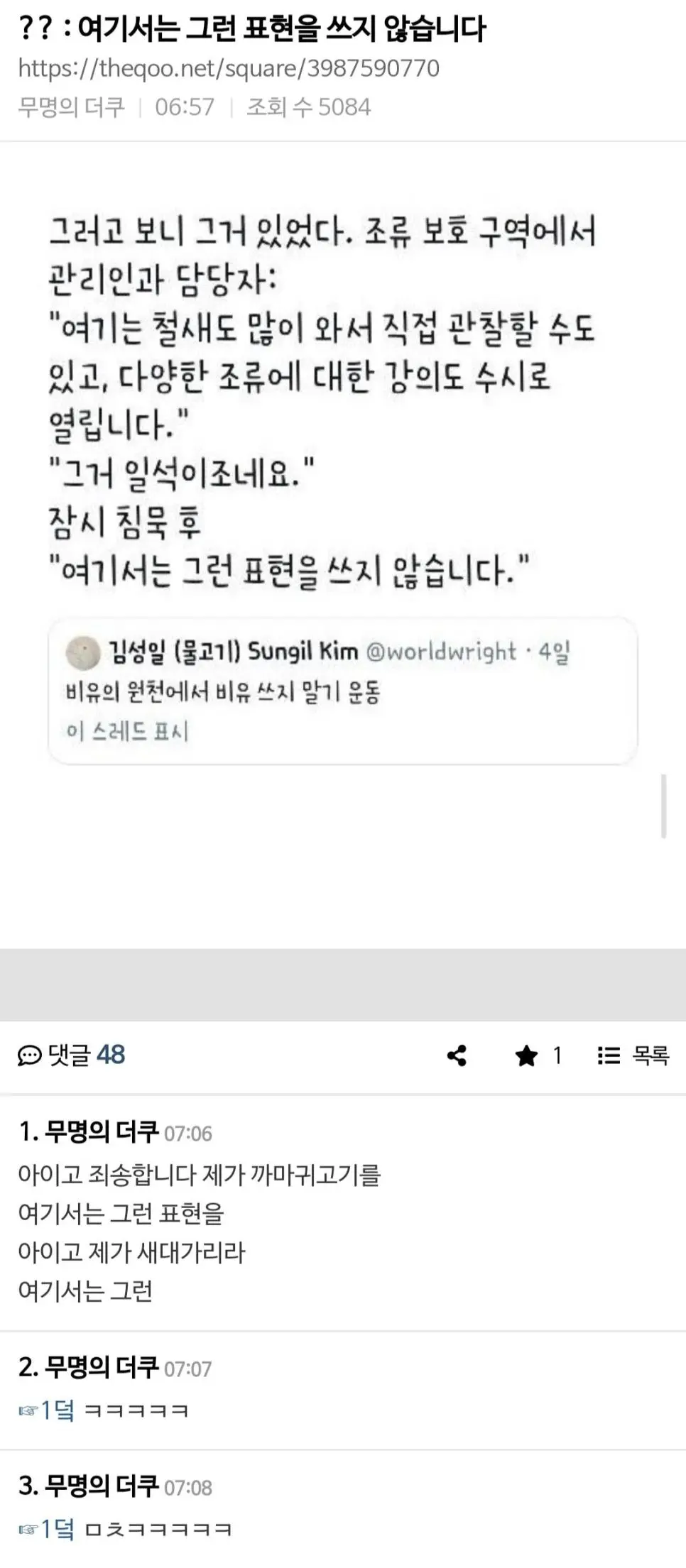Click the speech bubble comment icon
Image resolution: width=686 pixels, height=1568 pixels.
point(28,1056)
